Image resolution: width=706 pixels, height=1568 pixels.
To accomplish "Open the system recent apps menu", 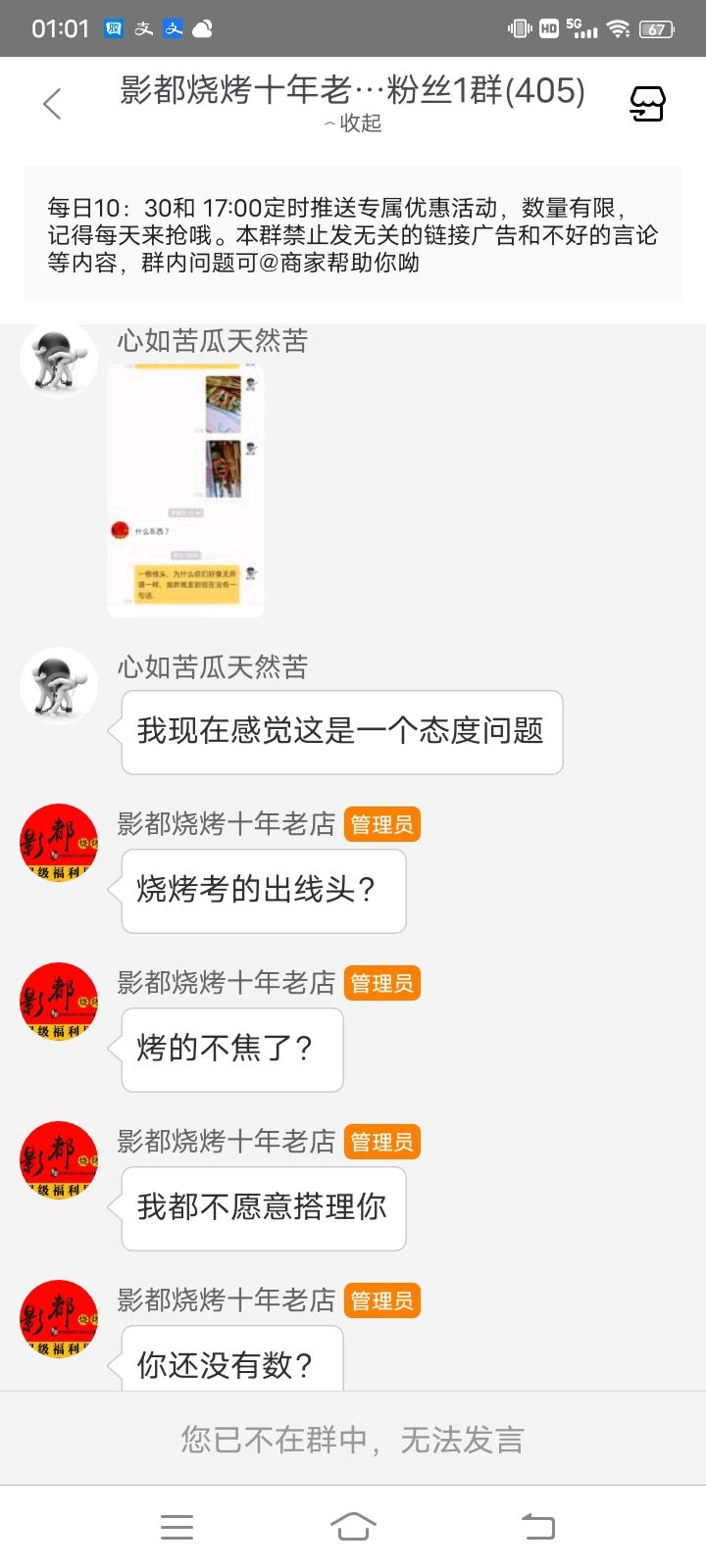I will click(x=176, y=1526).
